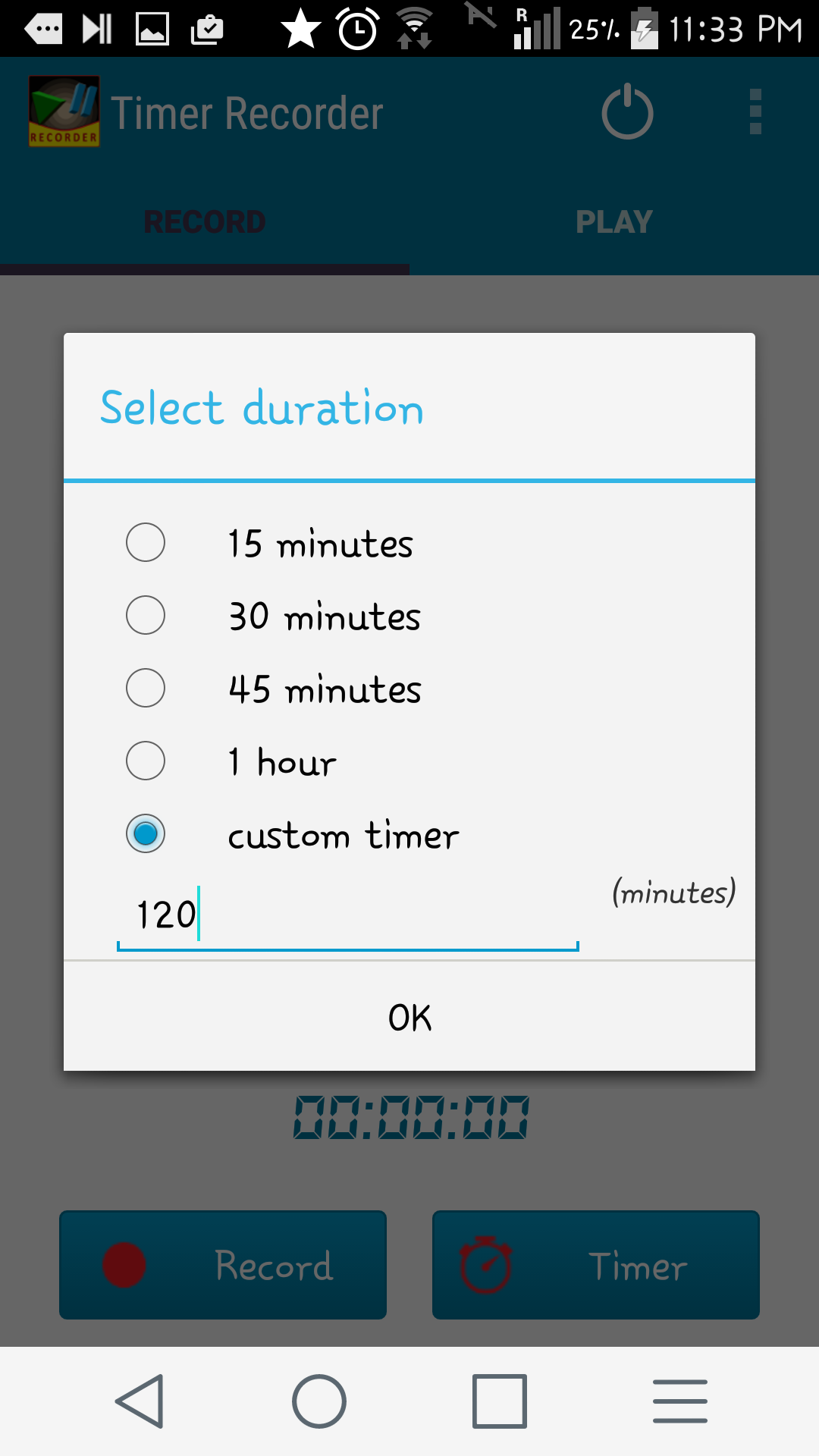This screenshot has width=819, height=1456.
Task: Tap the Timer Recorder app logo
Action: click(64, 111)
